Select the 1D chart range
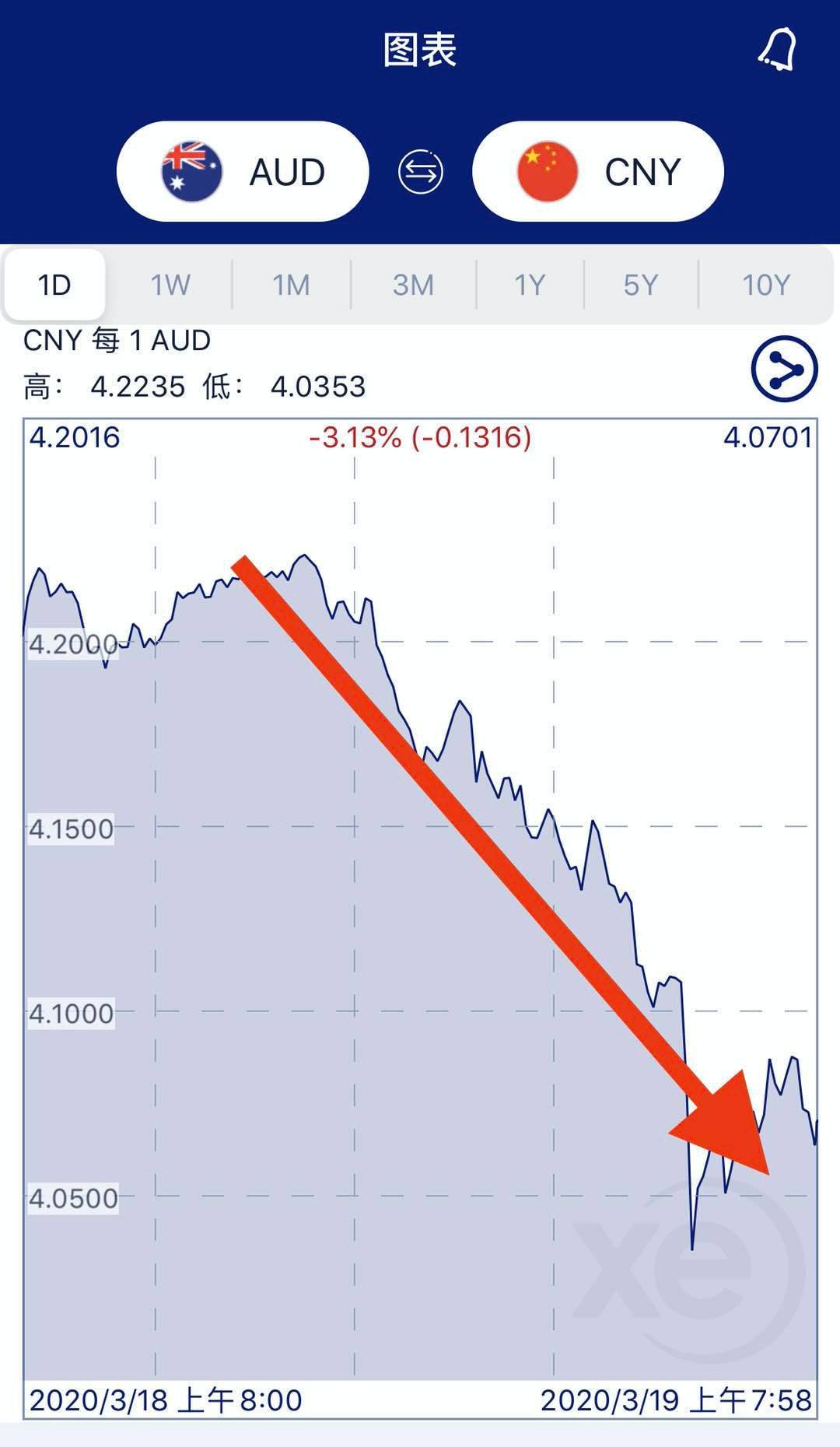This screenshot has height=1447, width=840. [x=54, y=285]
